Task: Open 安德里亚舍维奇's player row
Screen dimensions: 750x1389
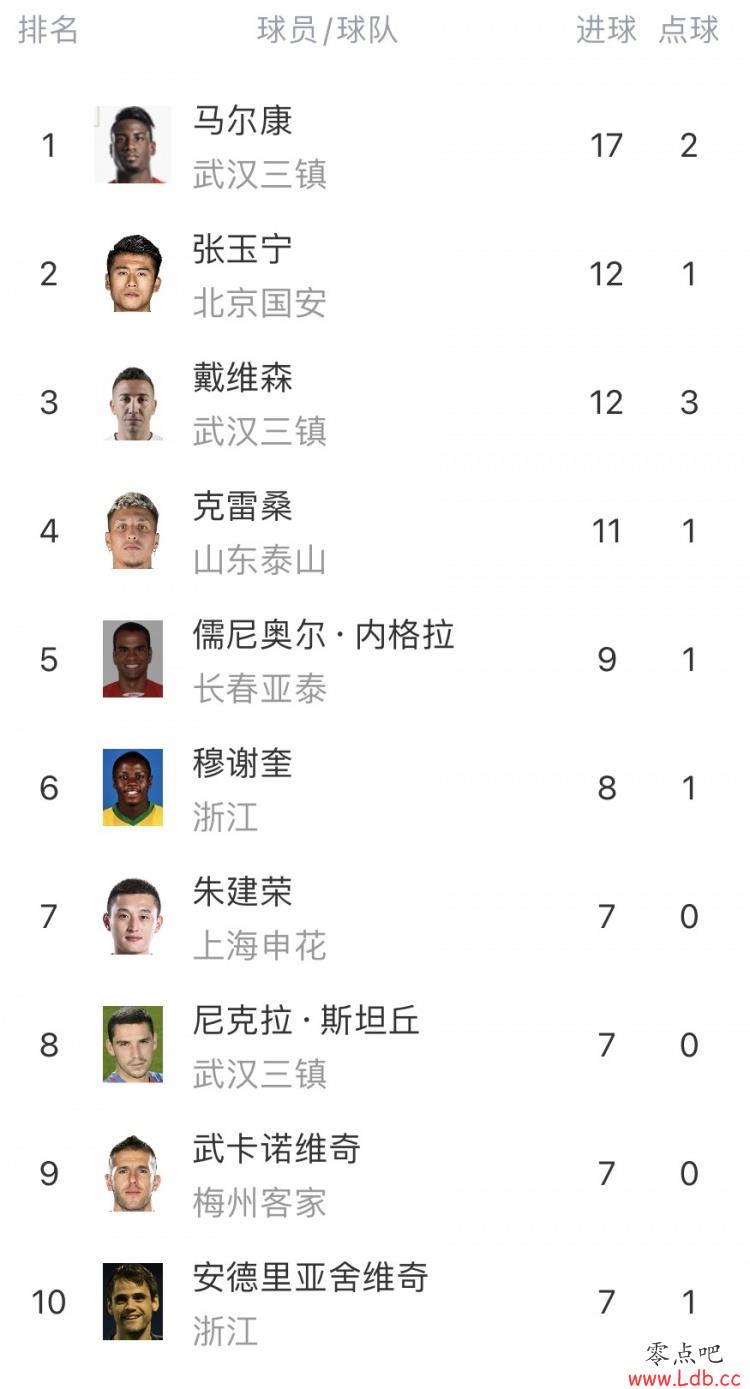Action: click(375, 1302)
